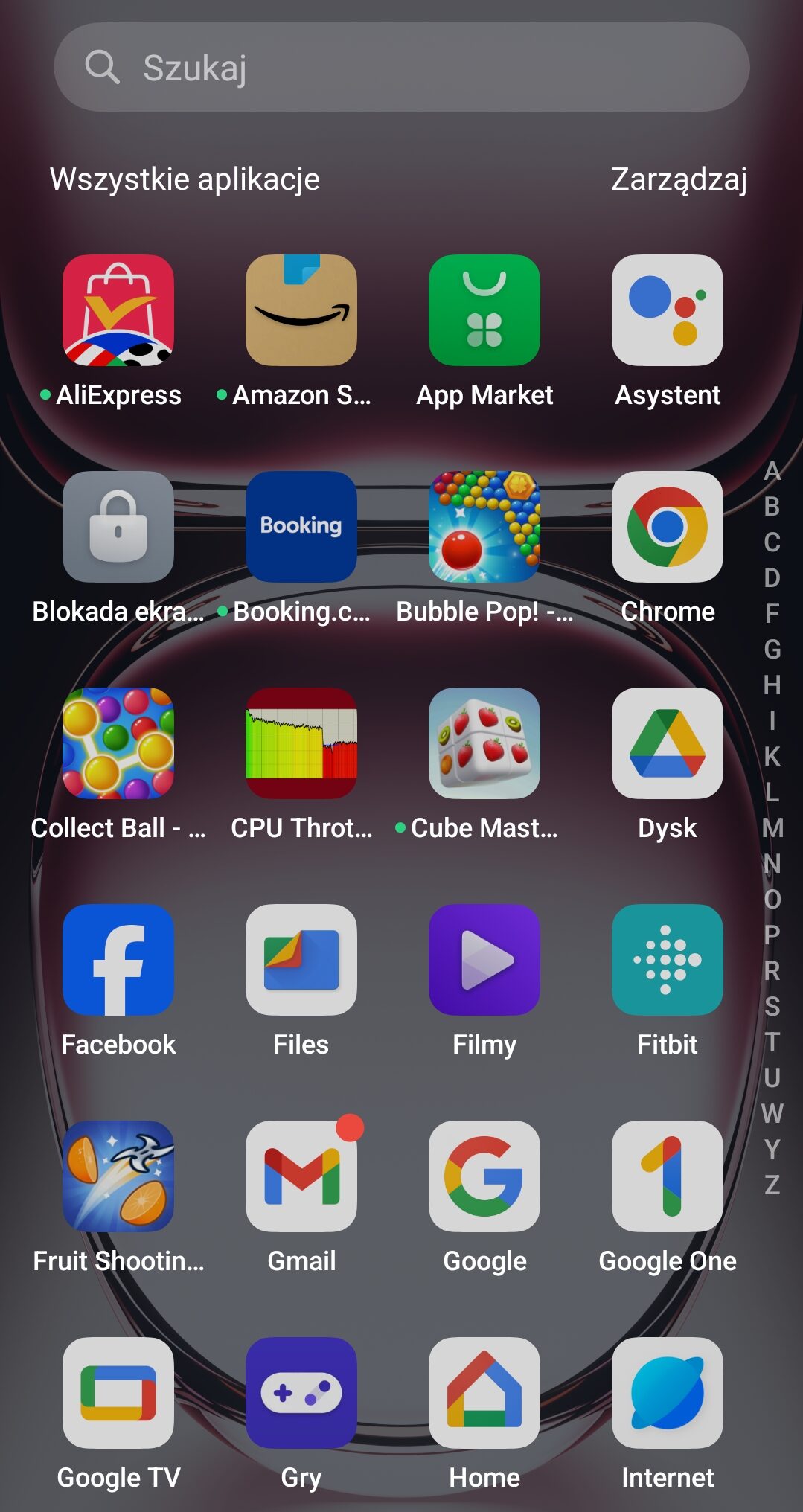This screenshot has height=1512, width=803.
Task: Launch the AliExpress app
Action: pyautogui.click(x=118, y=310)
